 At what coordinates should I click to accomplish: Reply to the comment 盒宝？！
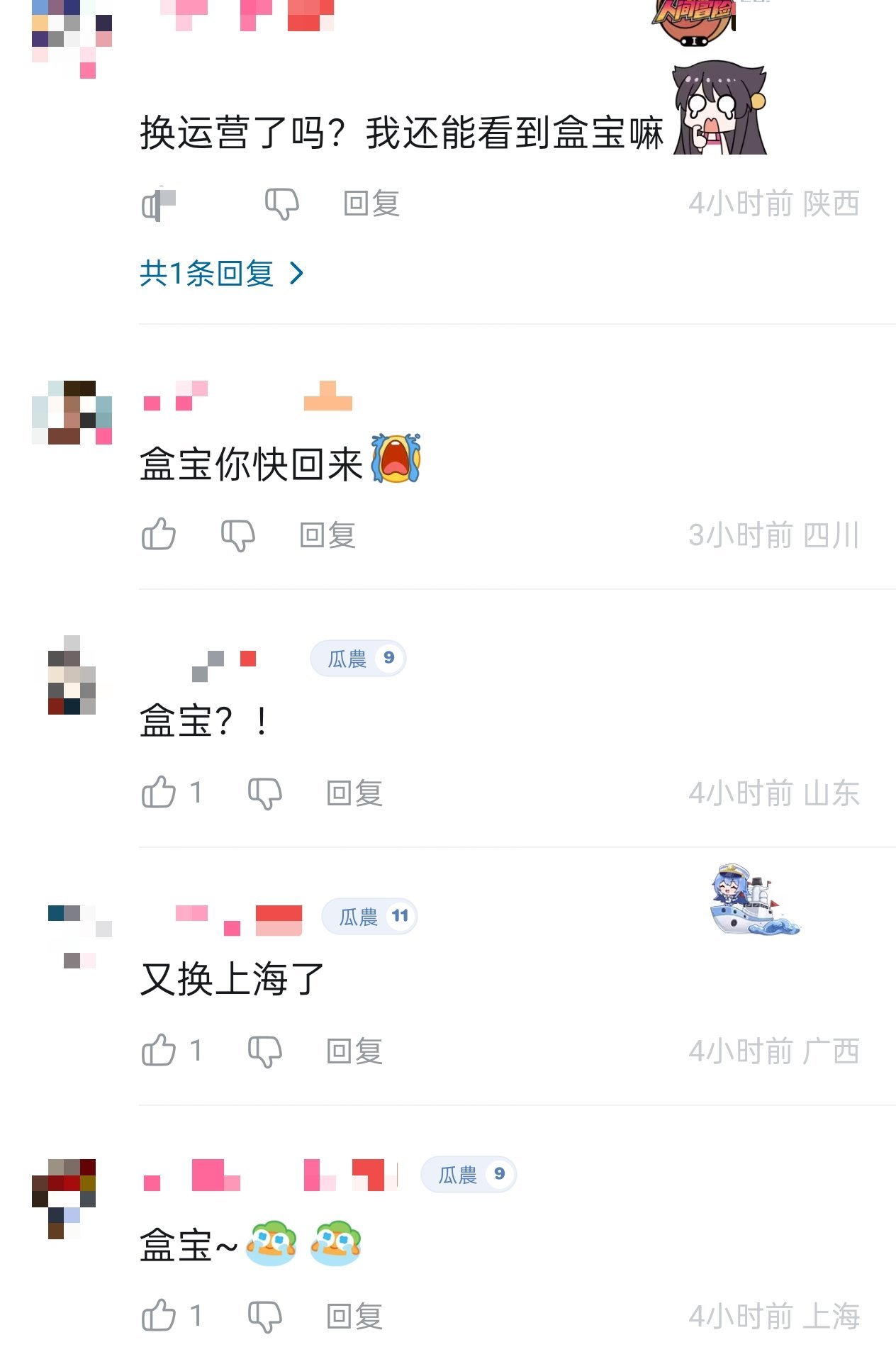354,793
